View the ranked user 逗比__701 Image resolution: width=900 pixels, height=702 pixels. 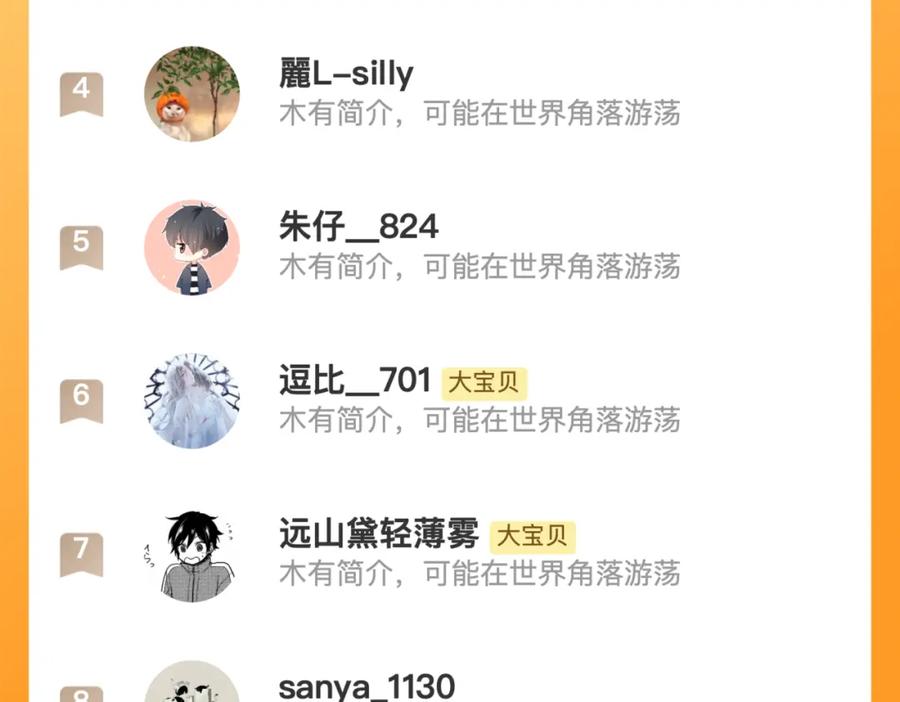click(x=354, y=382)
